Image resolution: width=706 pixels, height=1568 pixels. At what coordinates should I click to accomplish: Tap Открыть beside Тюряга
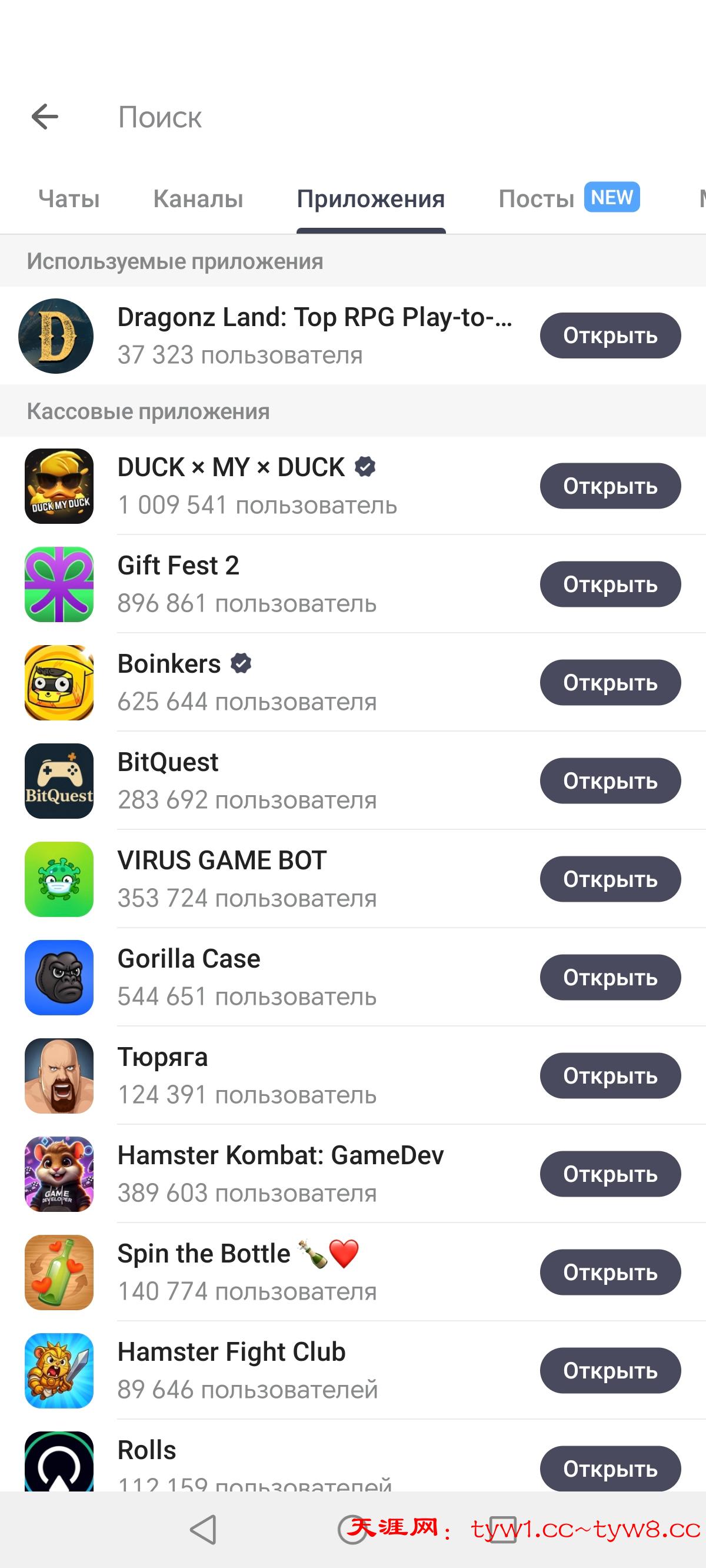[x=610, y=1075]
